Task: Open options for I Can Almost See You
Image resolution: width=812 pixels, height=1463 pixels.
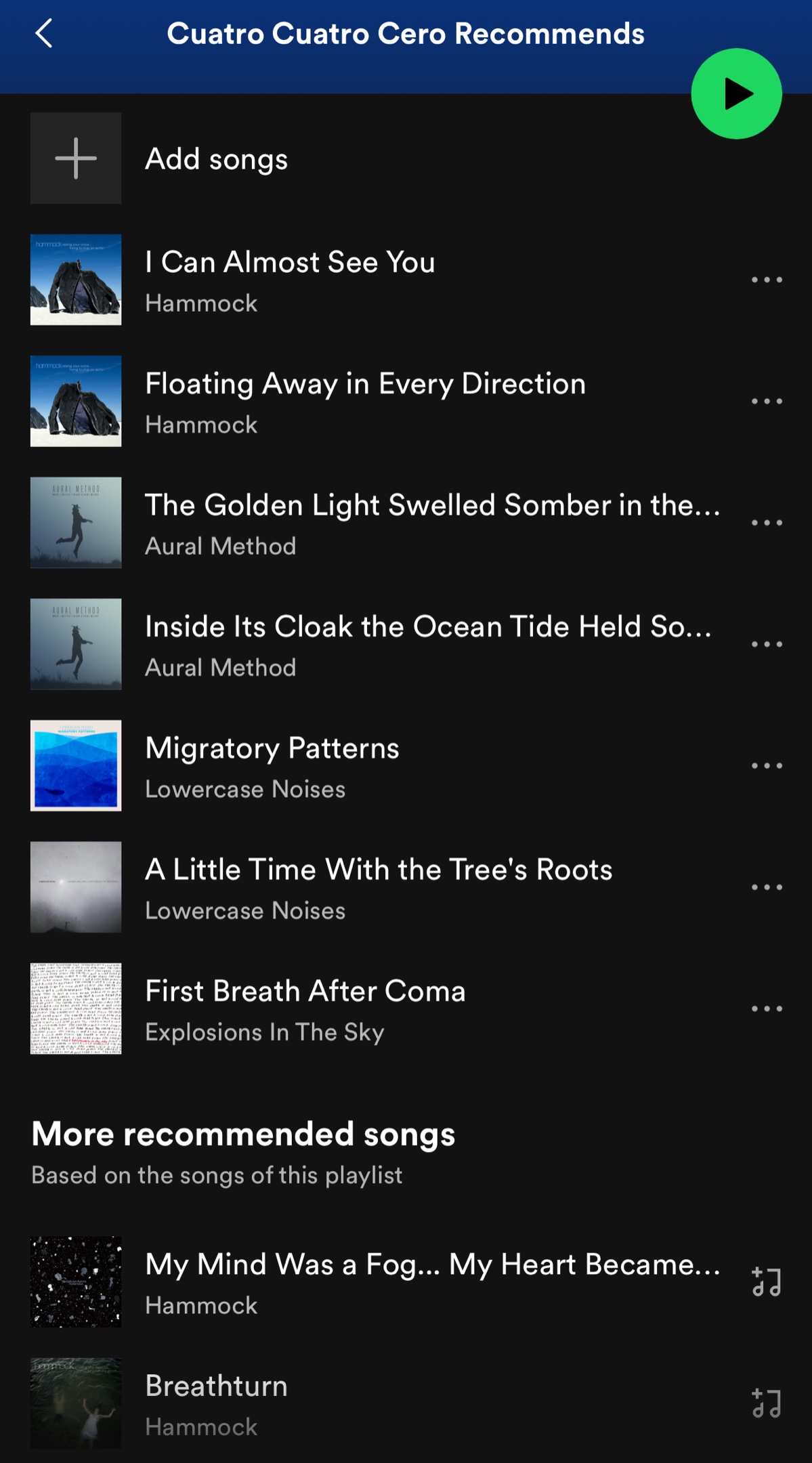Action: click(766, 280)
